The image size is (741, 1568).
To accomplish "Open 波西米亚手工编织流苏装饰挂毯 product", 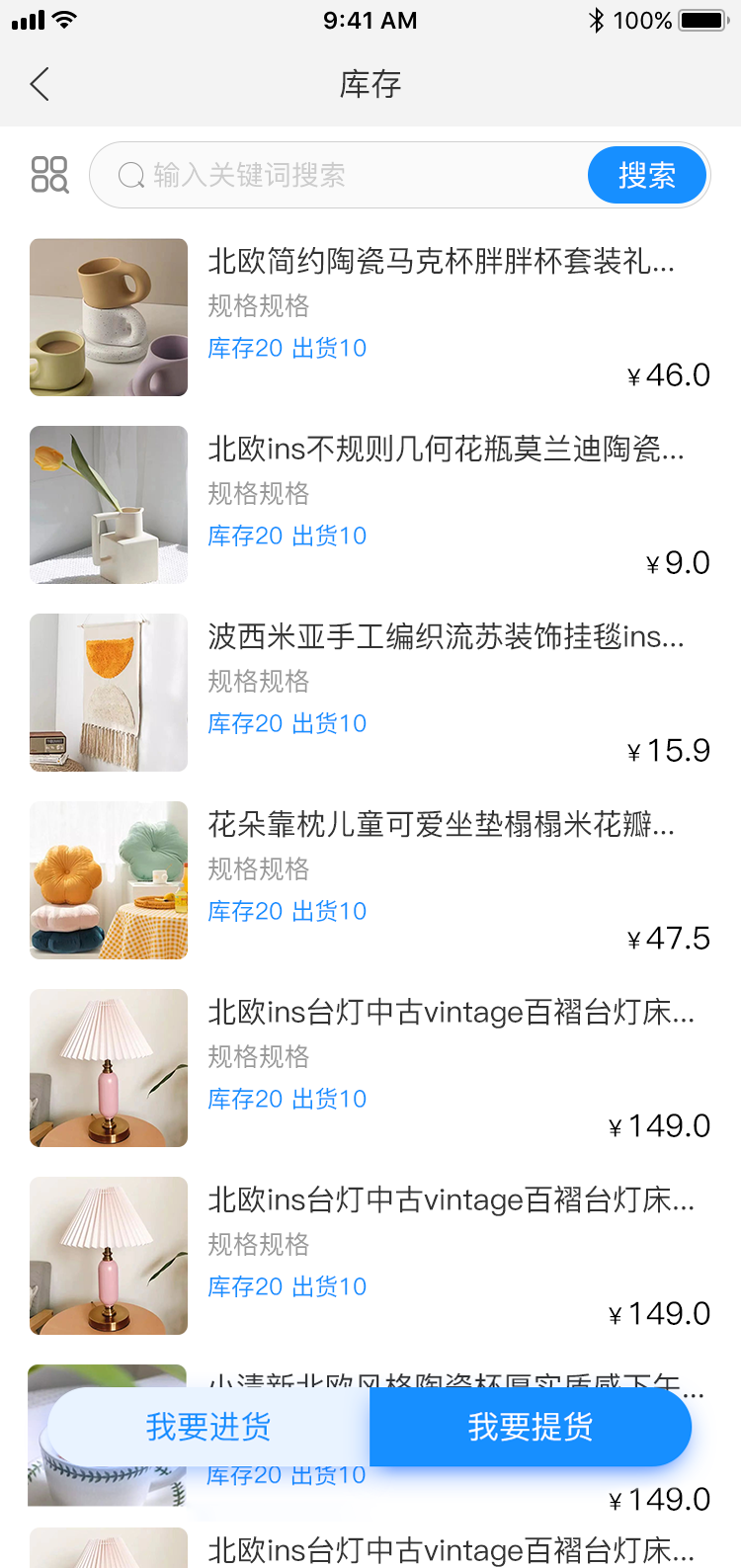I will [x=445, y=637].
